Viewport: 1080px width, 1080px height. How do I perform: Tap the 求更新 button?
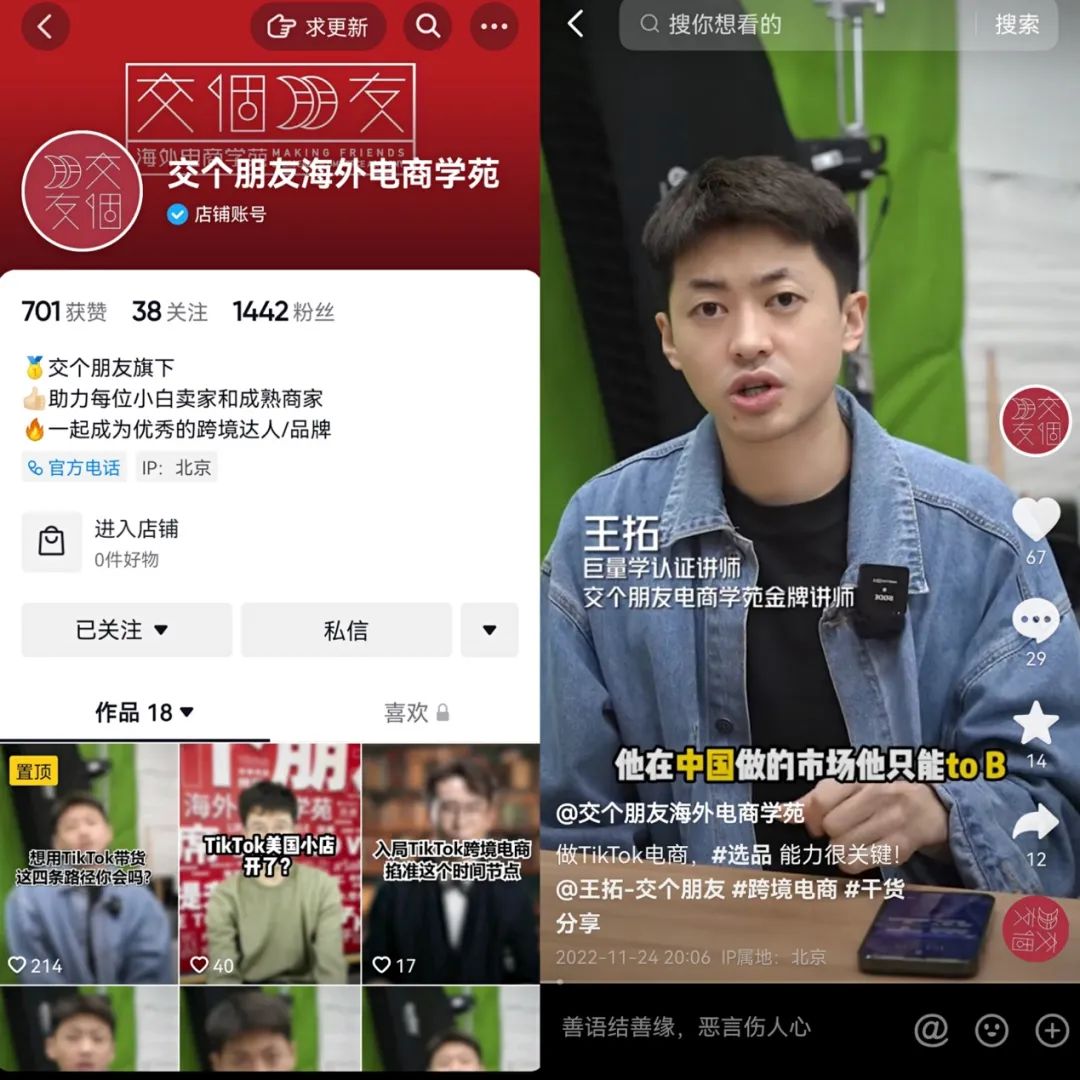(x=318, y=27)
